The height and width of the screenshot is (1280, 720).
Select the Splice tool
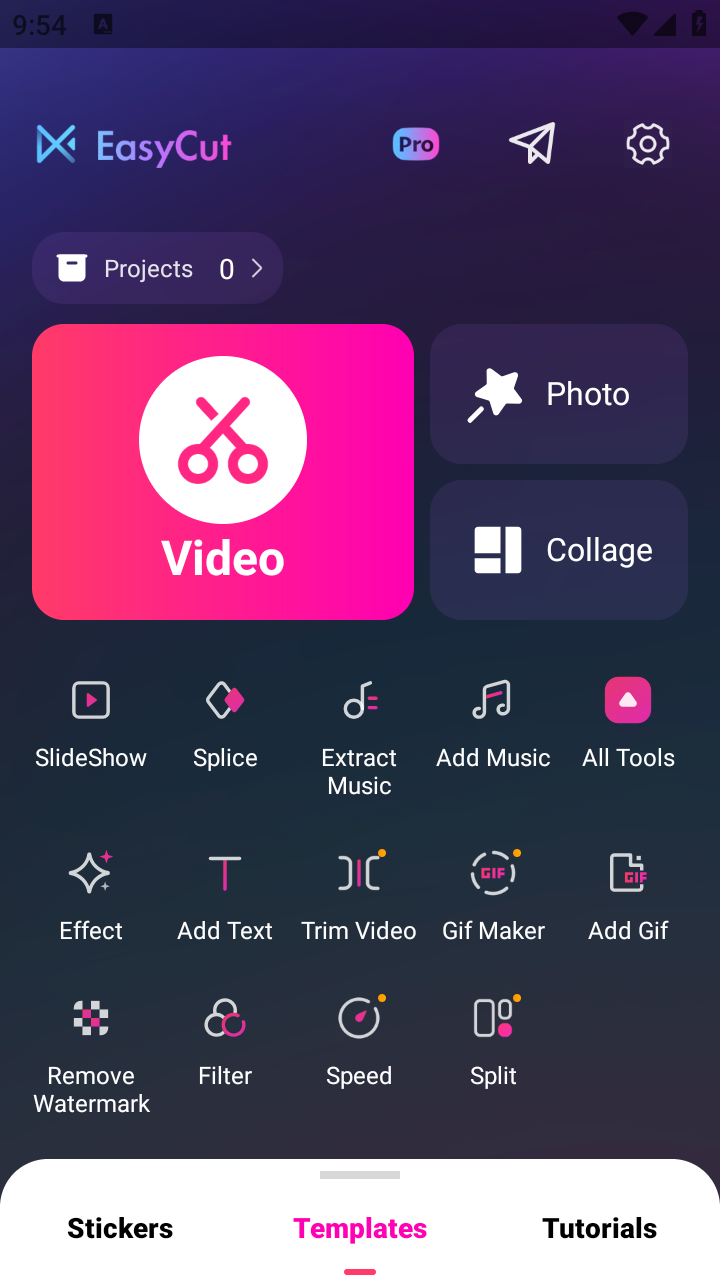pos(224,722)
